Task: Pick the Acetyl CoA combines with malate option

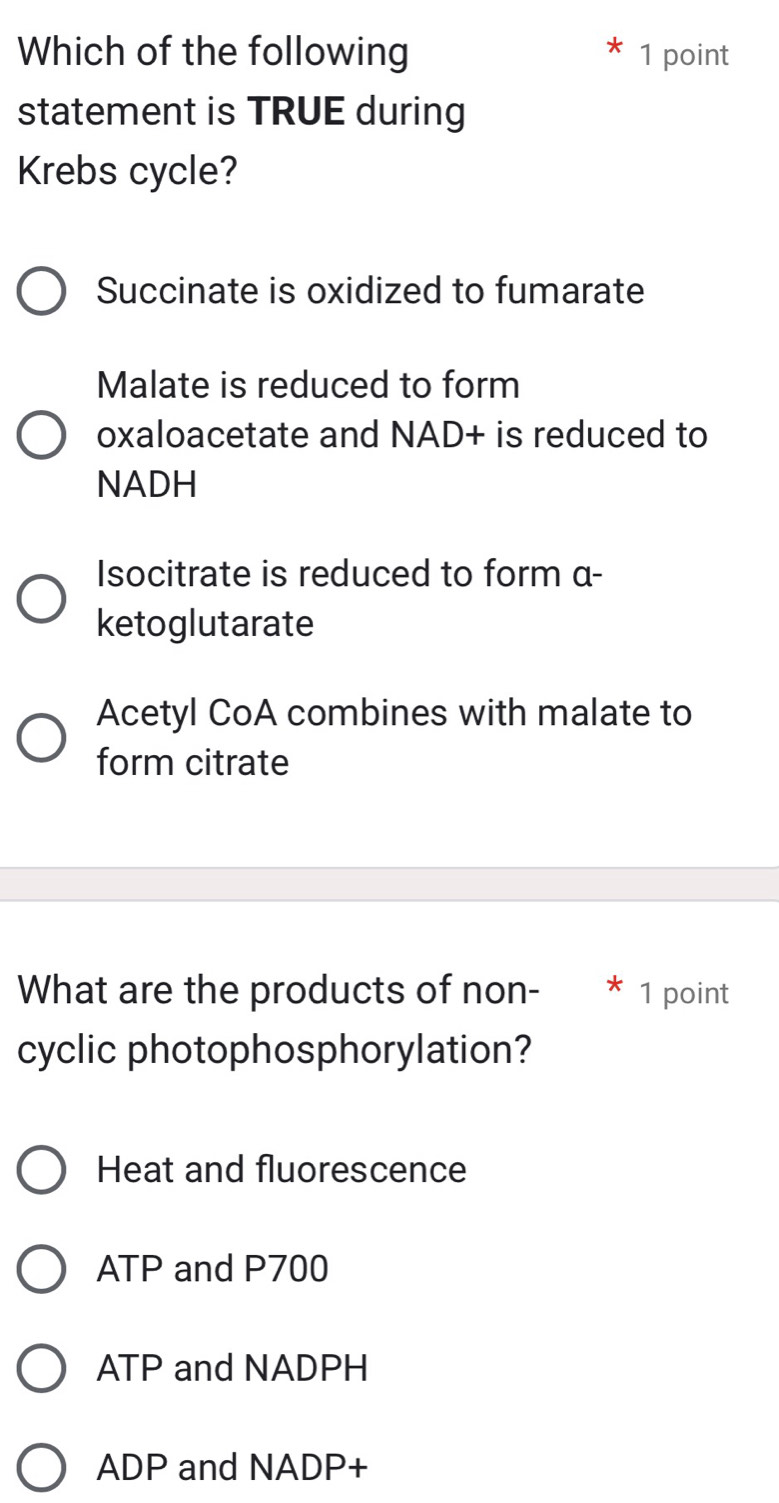Action: (41, 737)
